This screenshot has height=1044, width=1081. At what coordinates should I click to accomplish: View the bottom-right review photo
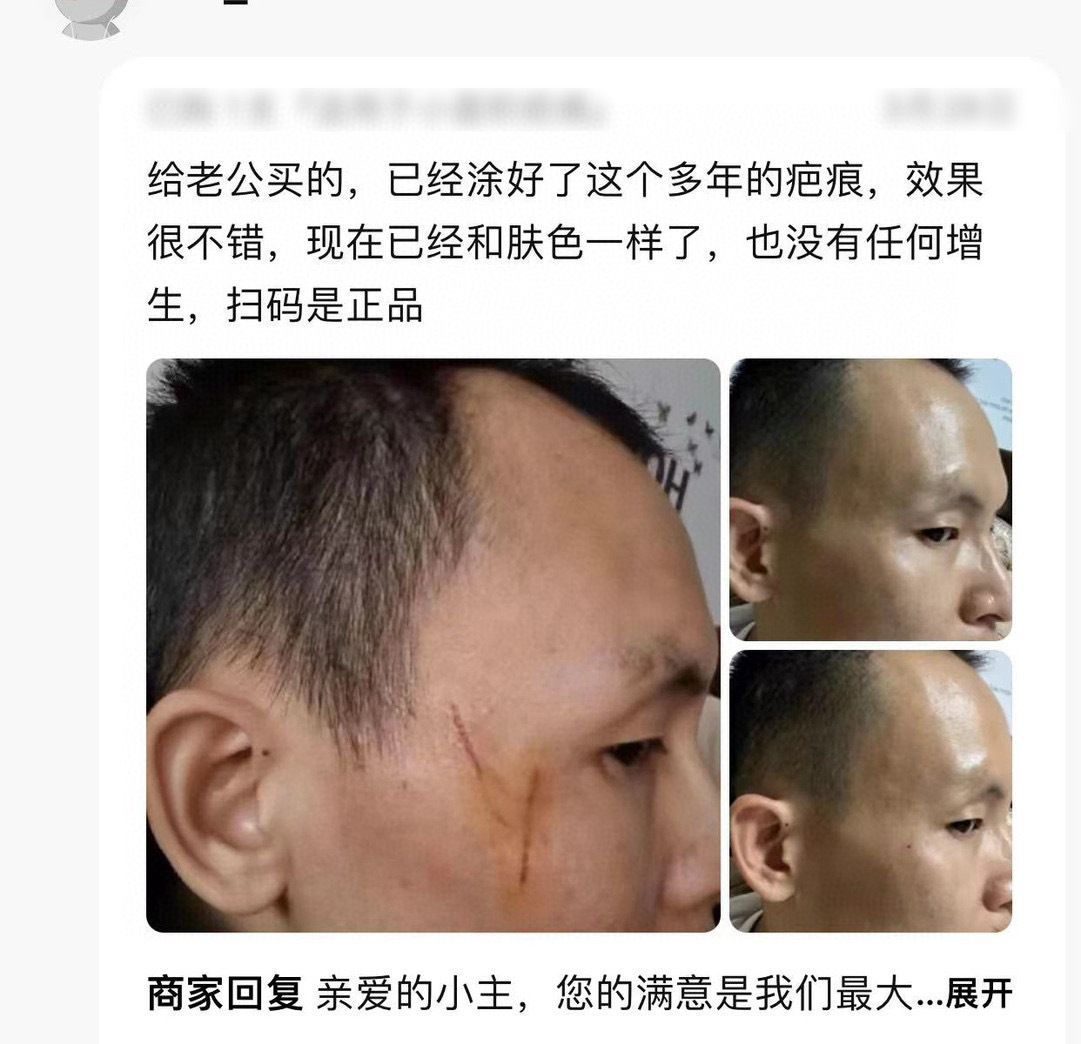870,790
